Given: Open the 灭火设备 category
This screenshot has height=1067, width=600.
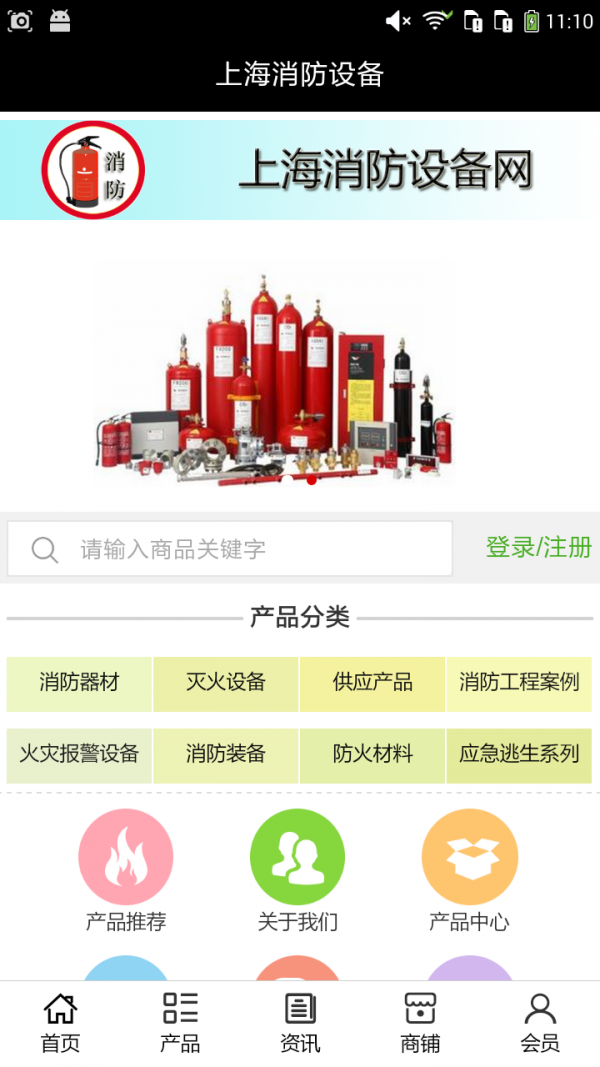Looking at the screenshot, I should point(226,683).
